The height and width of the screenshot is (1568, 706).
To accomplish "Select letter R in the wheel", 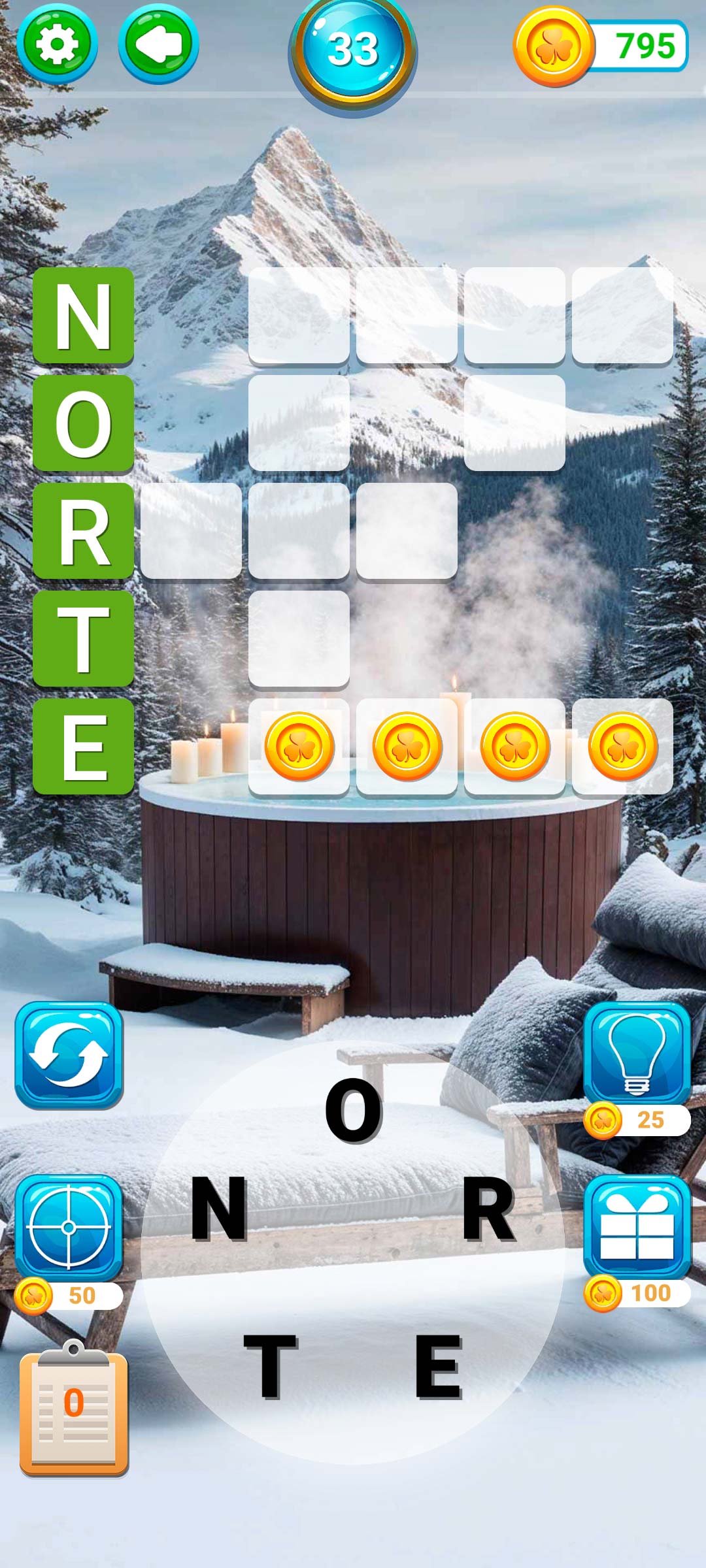I will (488, 1208).
